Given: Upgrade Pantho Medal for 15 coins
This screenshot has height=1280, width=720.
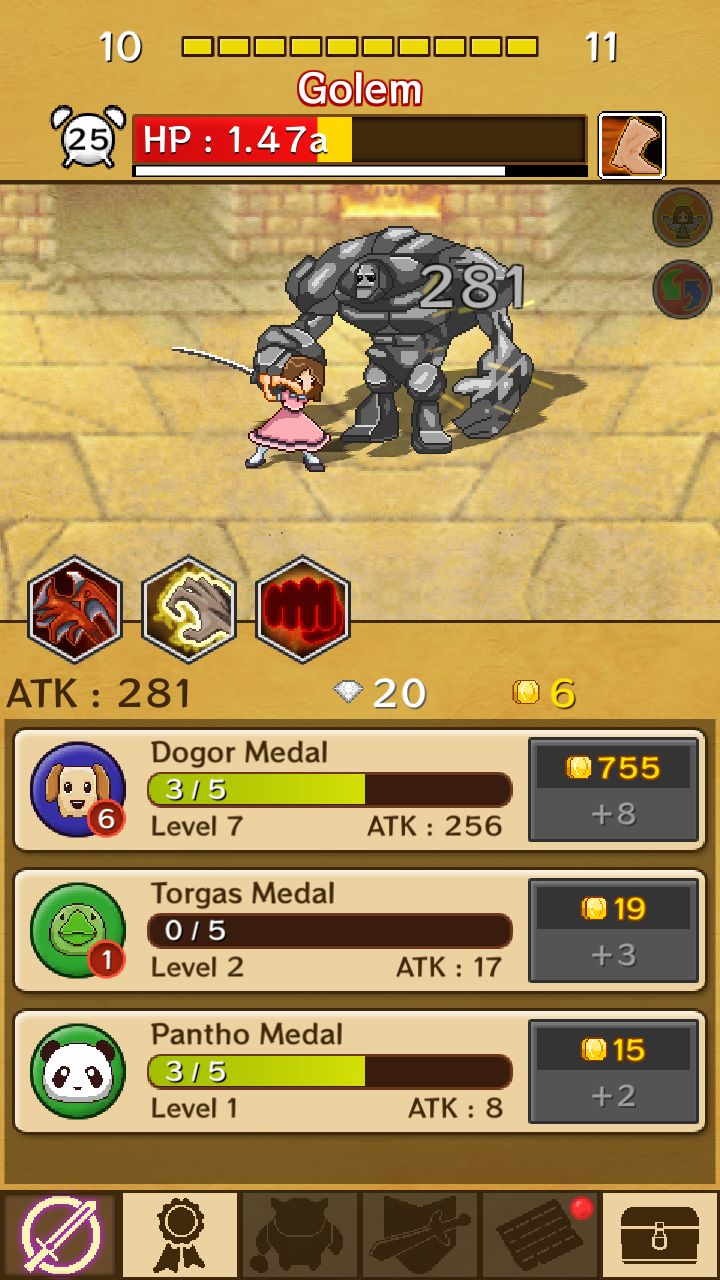Looking at the screenshot, I should coord(613,1072).
